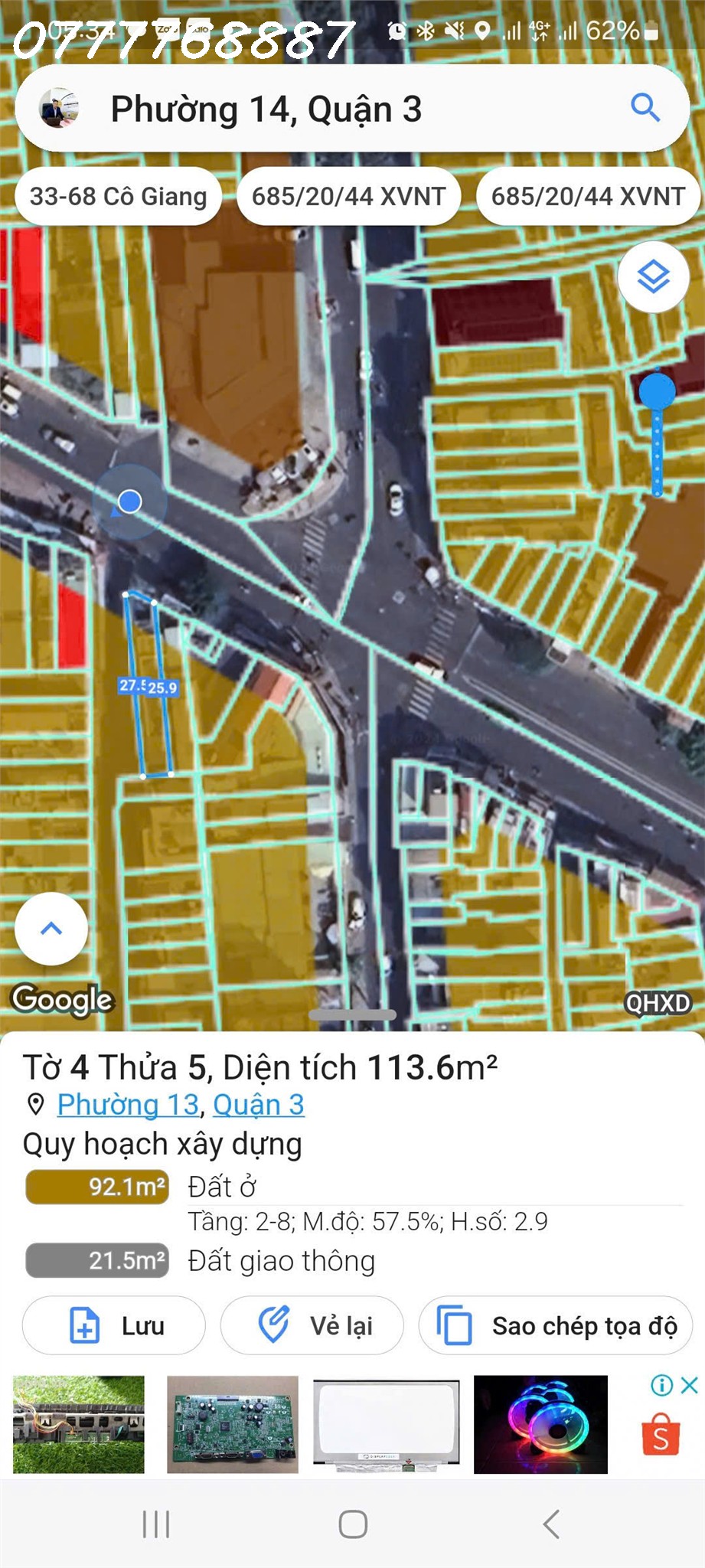Image resolution: width=705 pixels, height=1568 pixels.
Task: Tap the QHXD map label button
Action: 658,1003
